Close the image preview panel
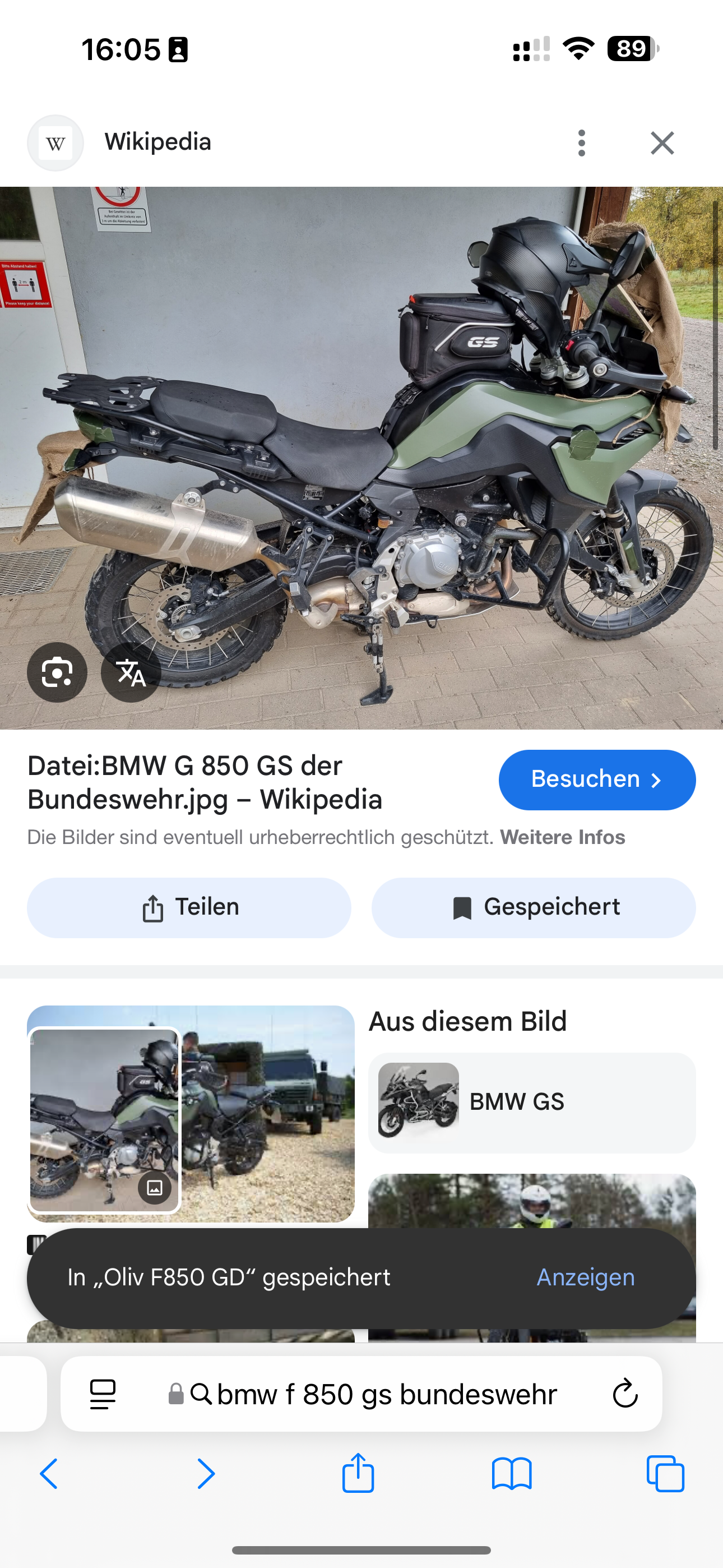Viewport: 723px width, 1568px height. click(x=661, y=143)
